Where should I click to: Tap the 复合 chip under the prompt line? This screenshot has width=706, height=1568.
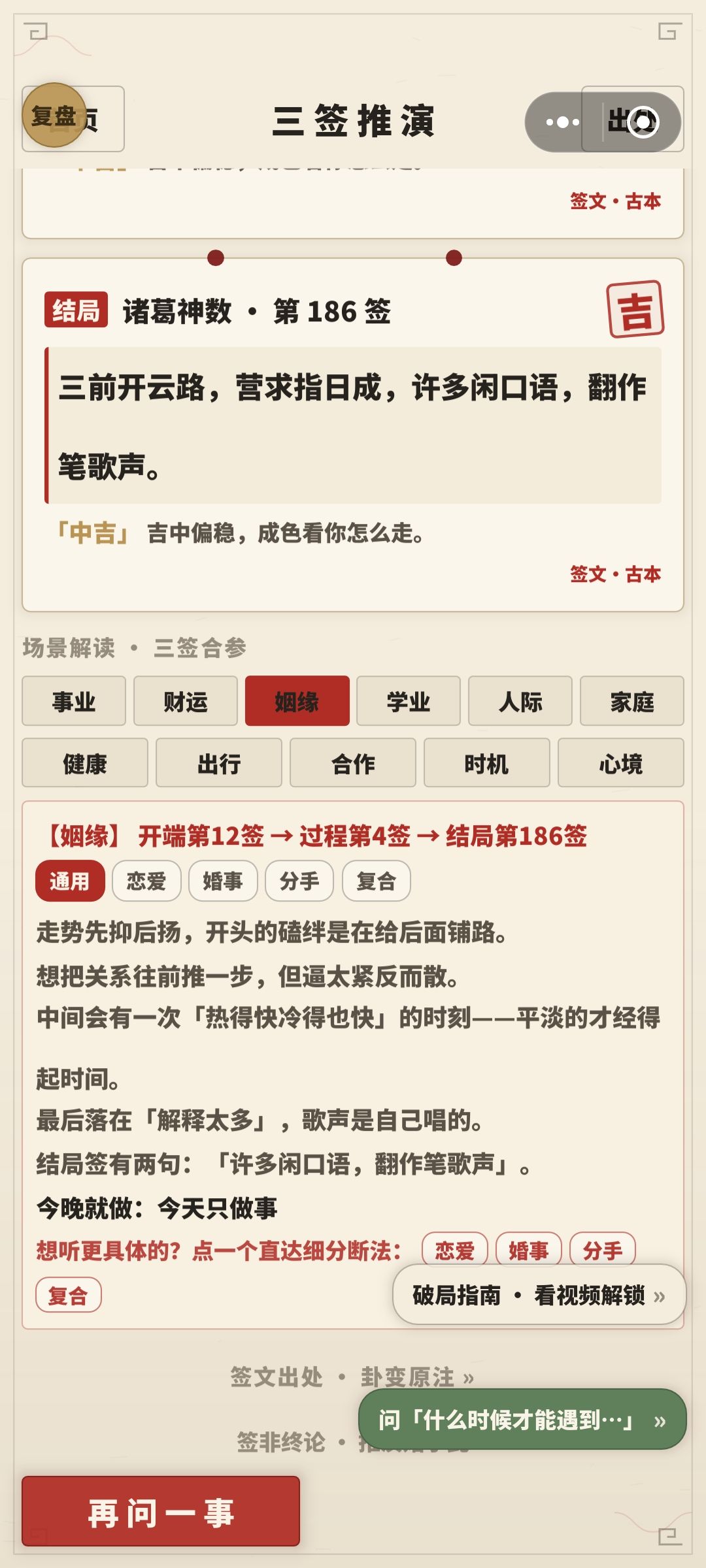pyautogui.click(x=69, y=1295)
